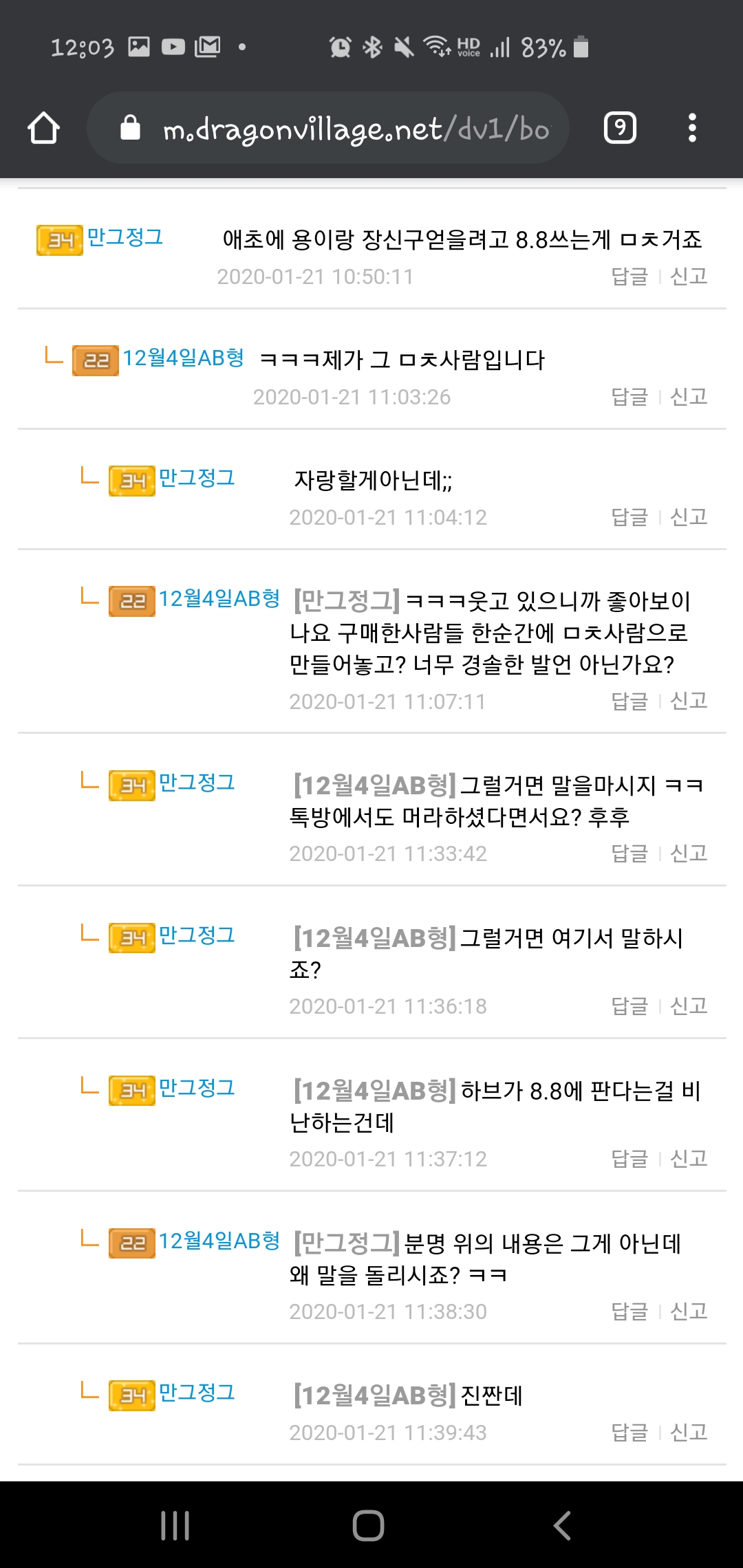Select 답글 on the 11:07:11 comment
743x1568 pixels.
click(629, 701)
